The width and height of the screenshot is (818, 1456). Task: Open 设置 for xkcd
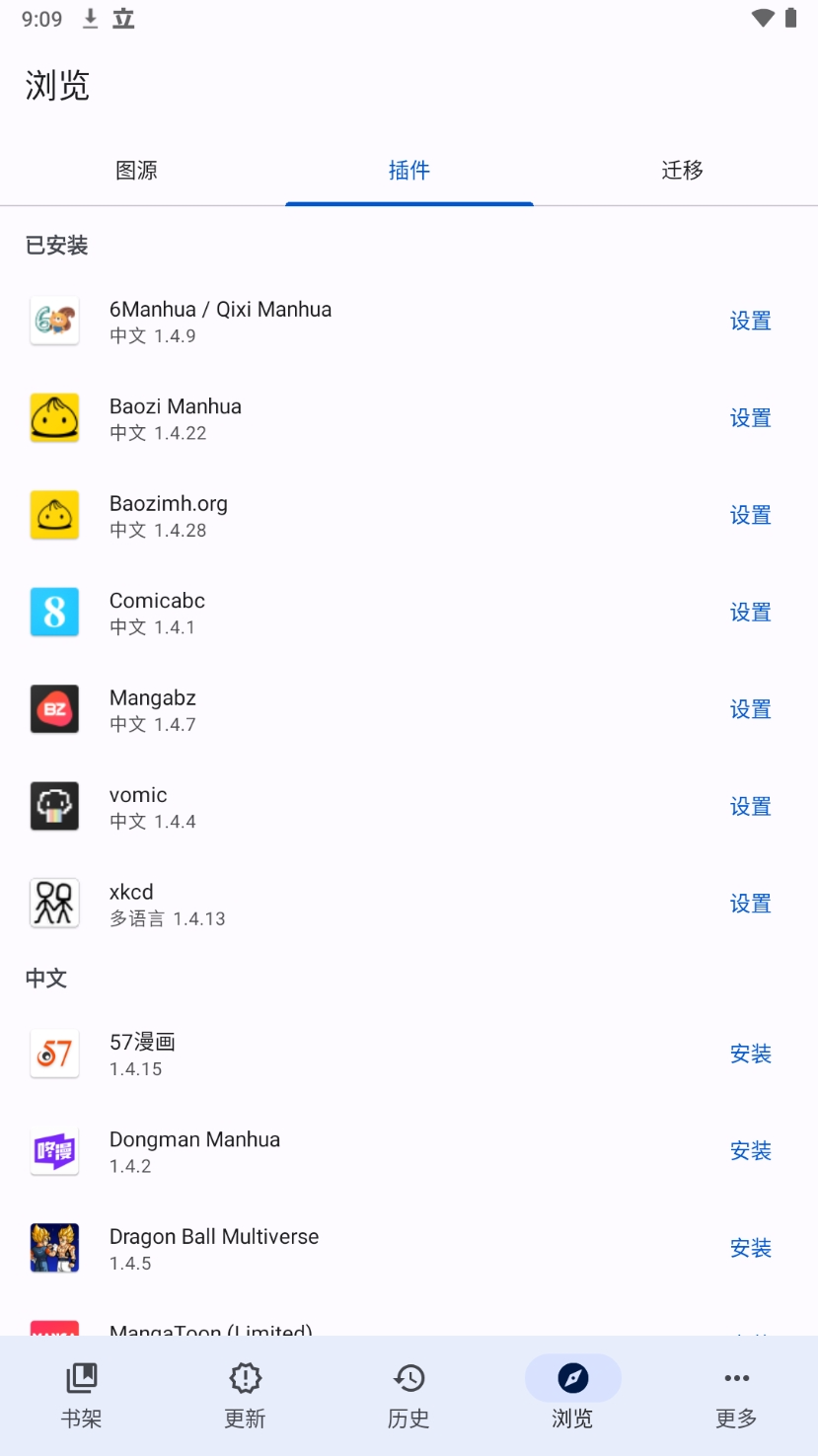[750, 904]
